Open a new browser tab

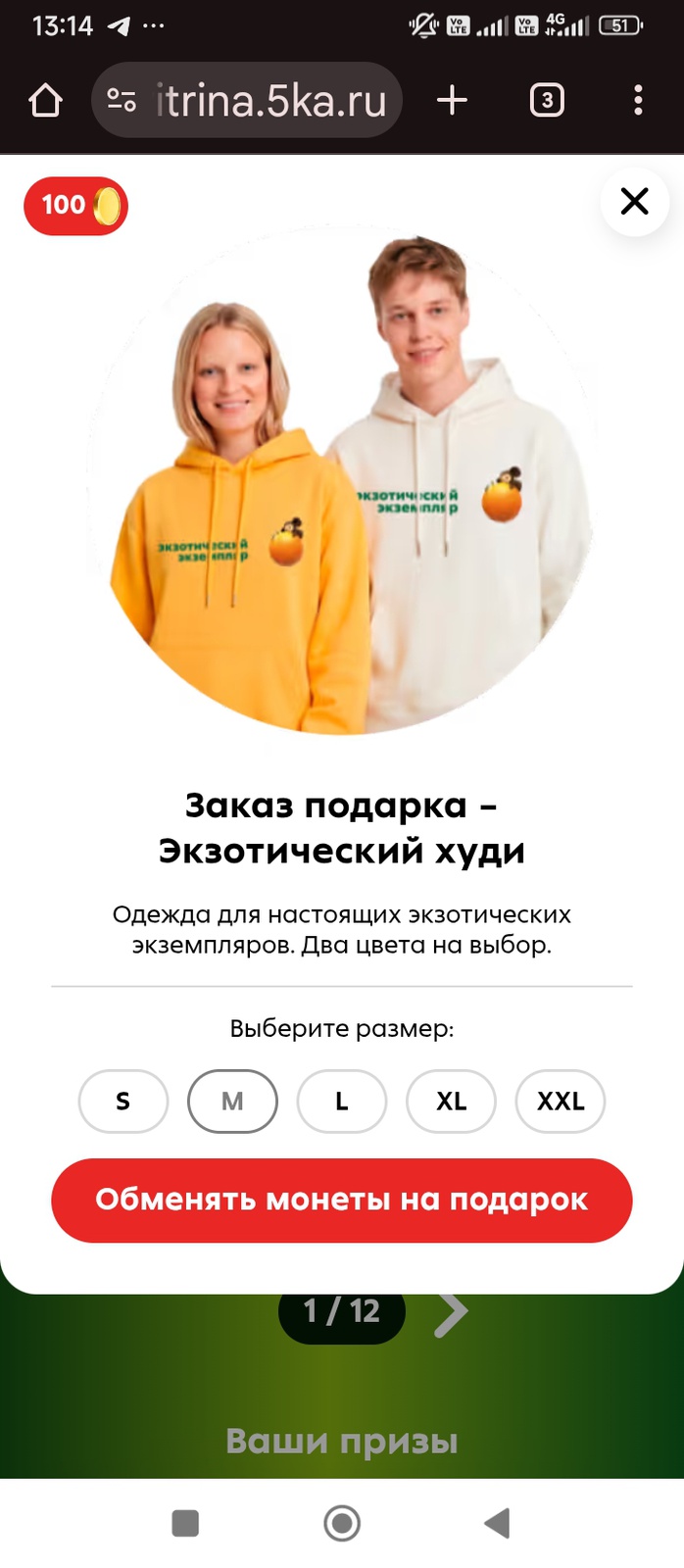click(452, 100)
